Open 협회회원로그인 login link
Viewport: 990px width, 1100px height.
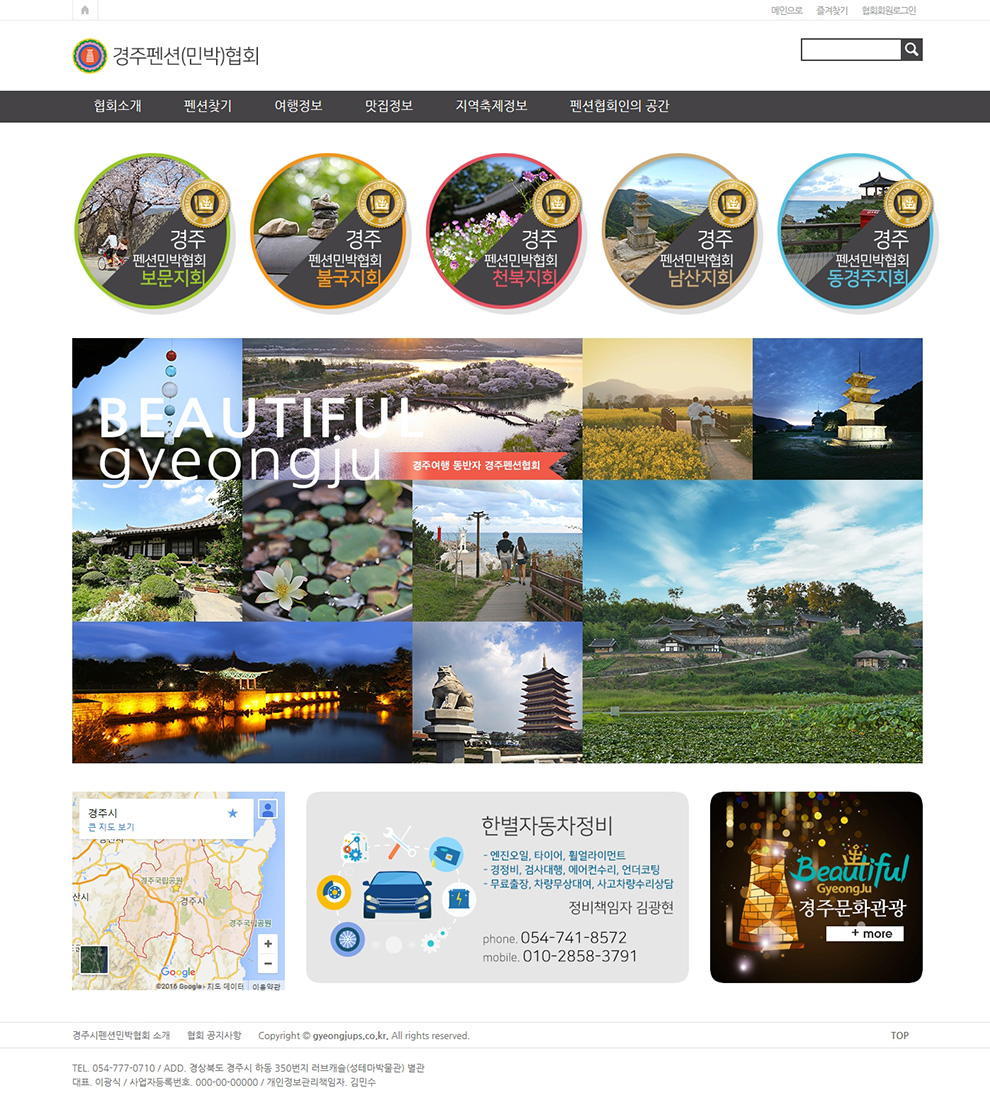888,10
